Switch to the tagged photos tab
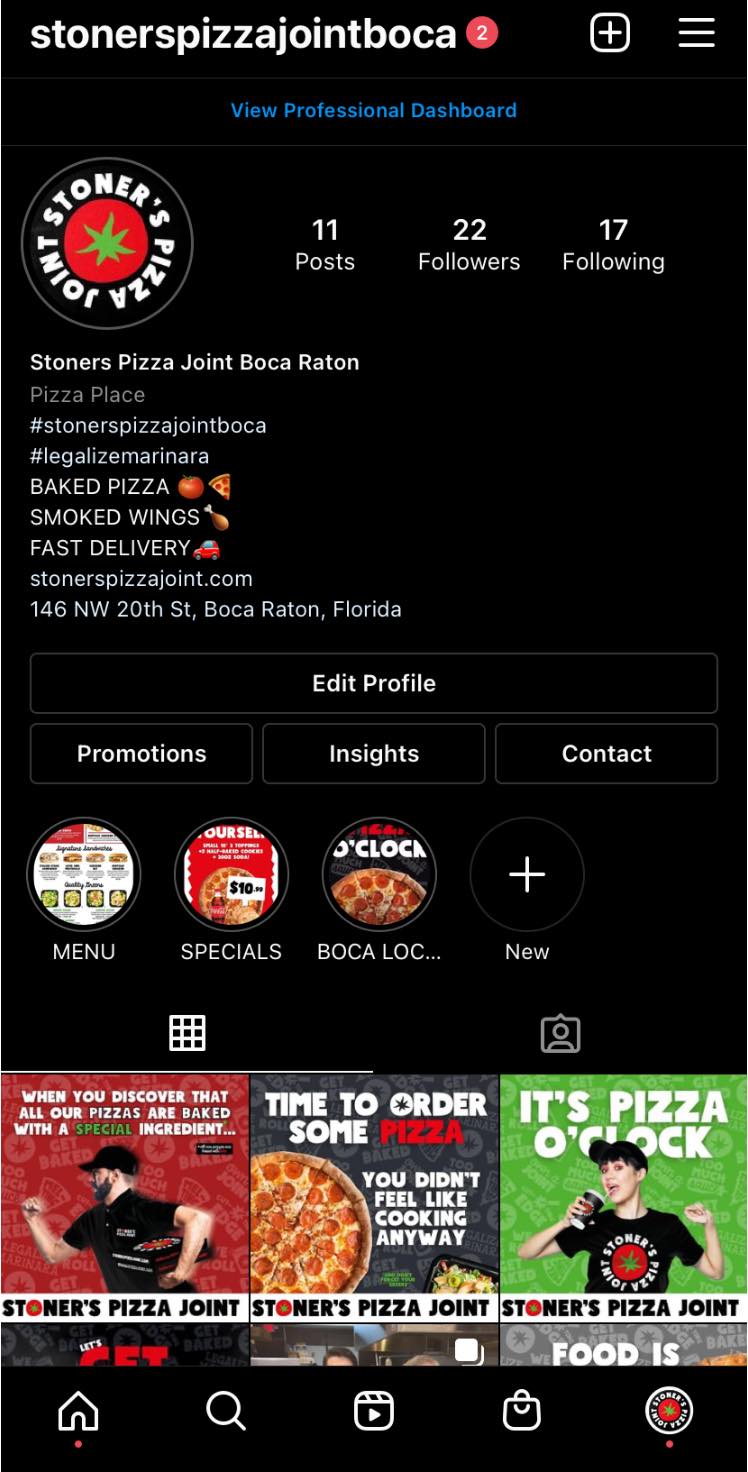 (560, 1034)
